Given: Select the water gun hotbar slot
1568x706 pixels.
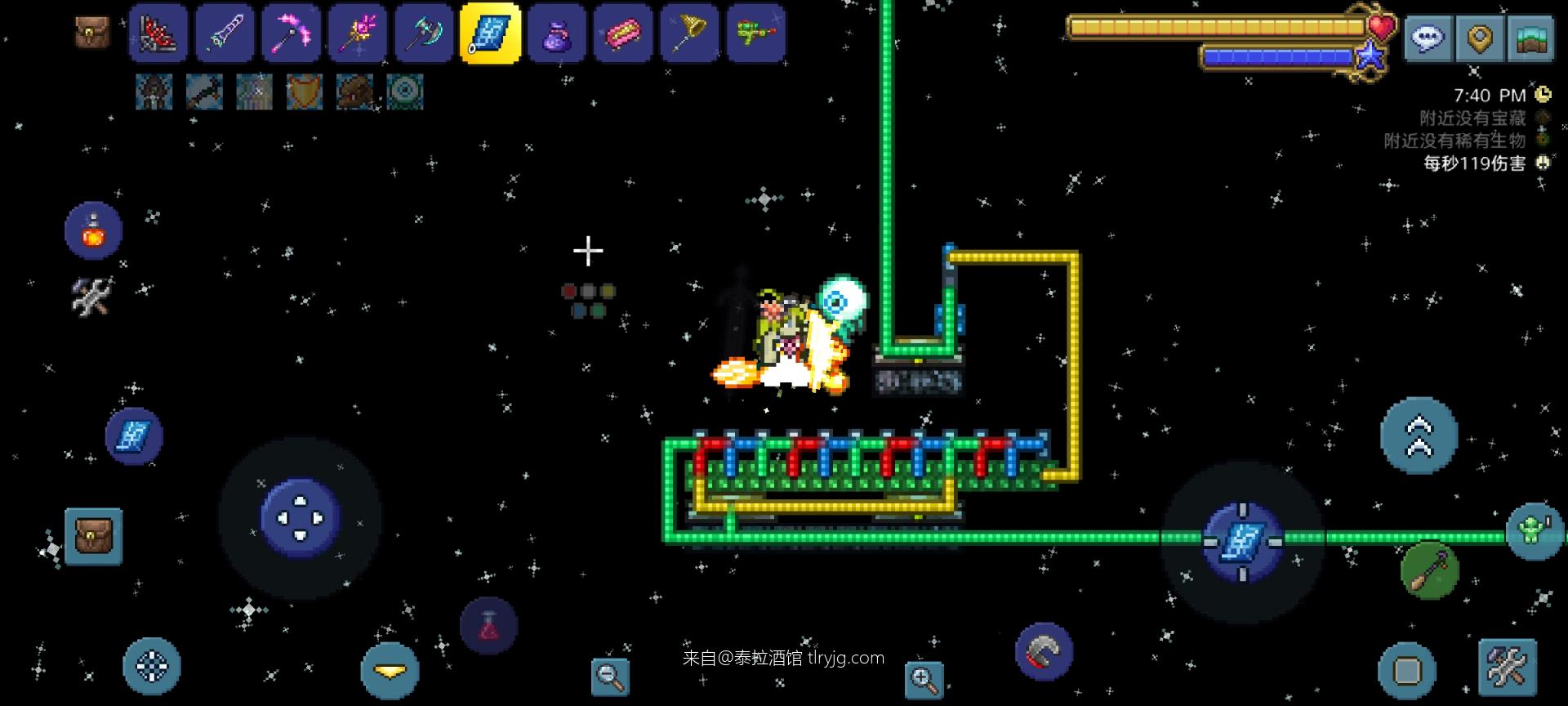Looking at the screenshot, I should (756, 34).
